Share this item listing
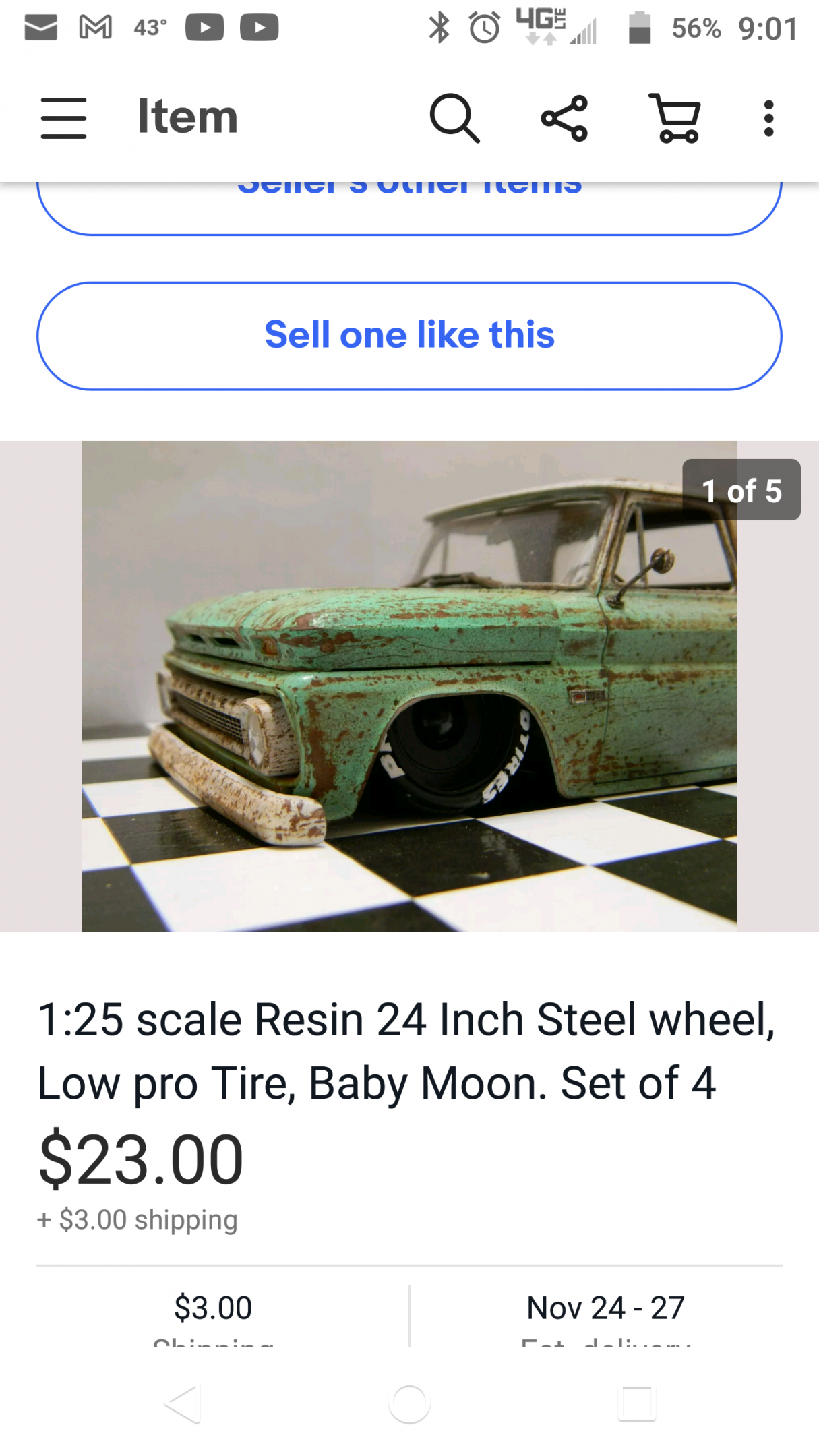This screenshot has width=819, height=1456. click(564, 118)
